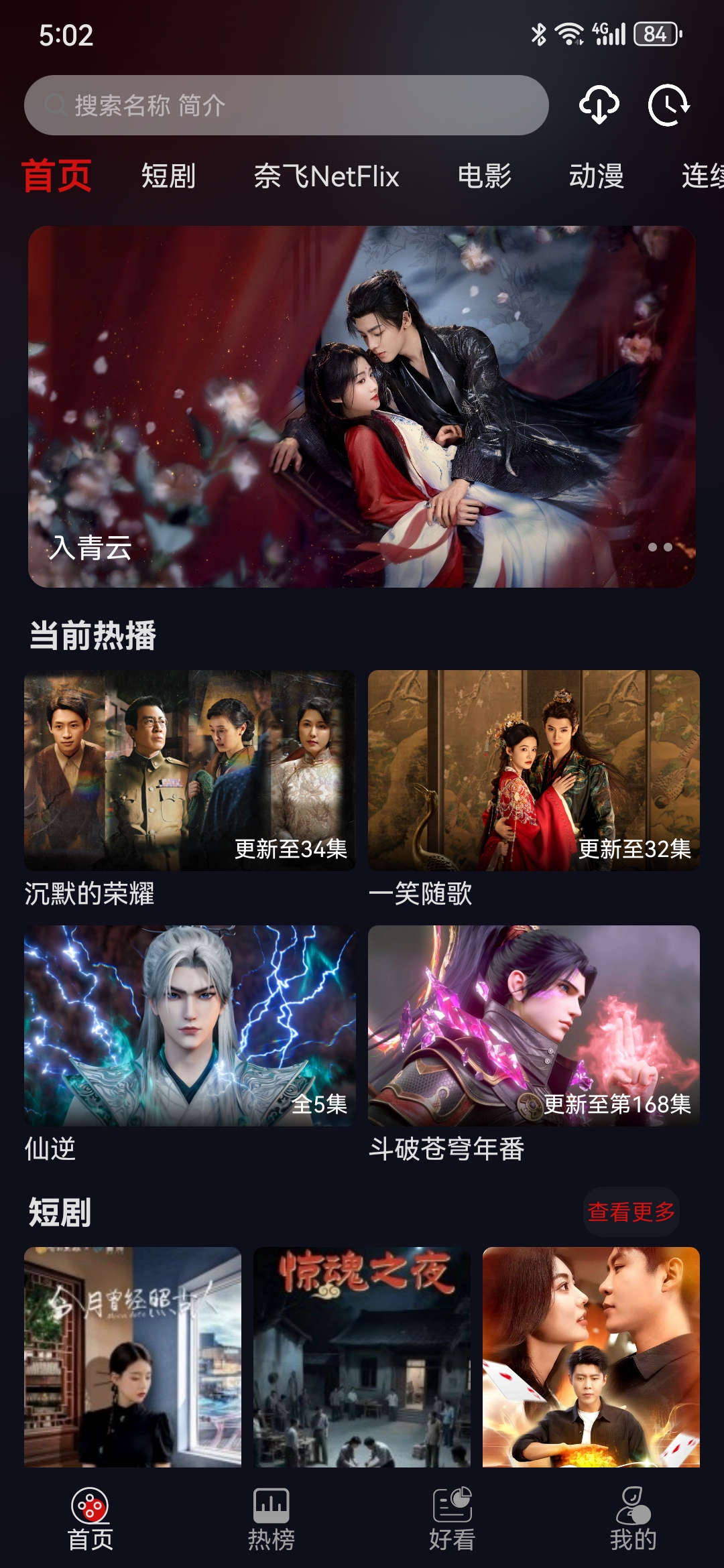
Task: Open the 好看 bottom tab
Action: [x=452, y=1519]
